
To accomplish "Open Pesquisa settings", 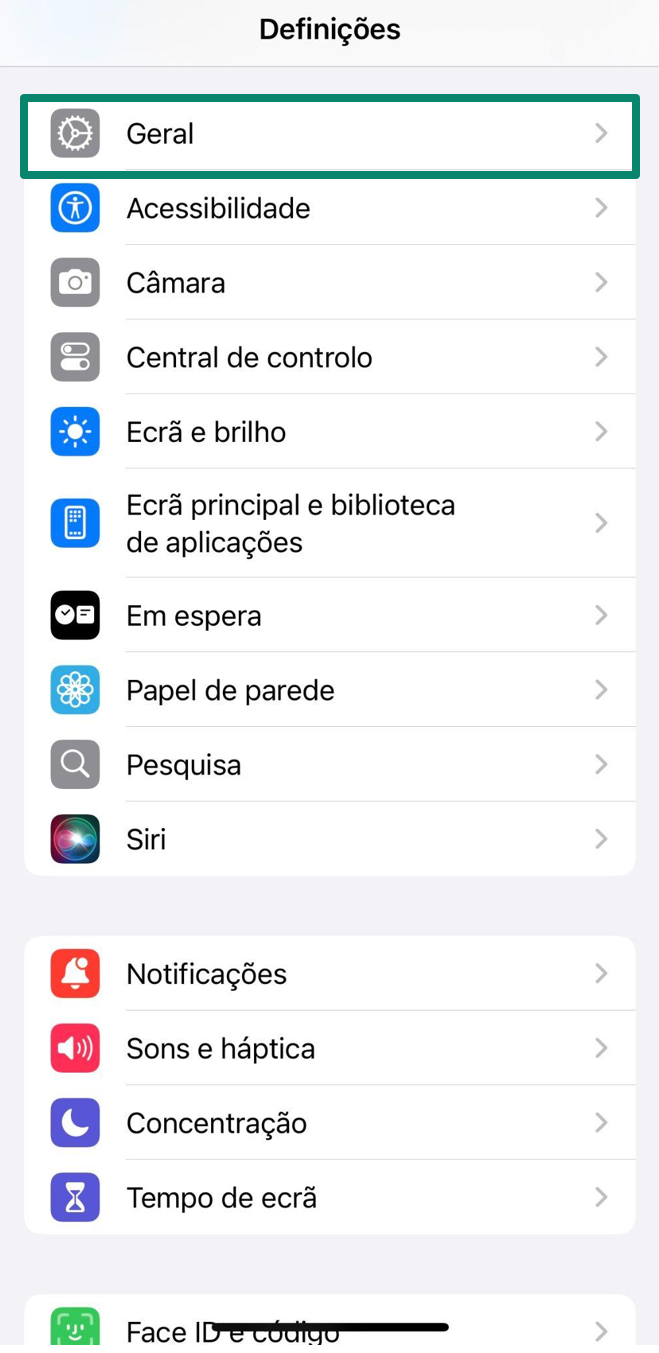I will tap(329, 765).
